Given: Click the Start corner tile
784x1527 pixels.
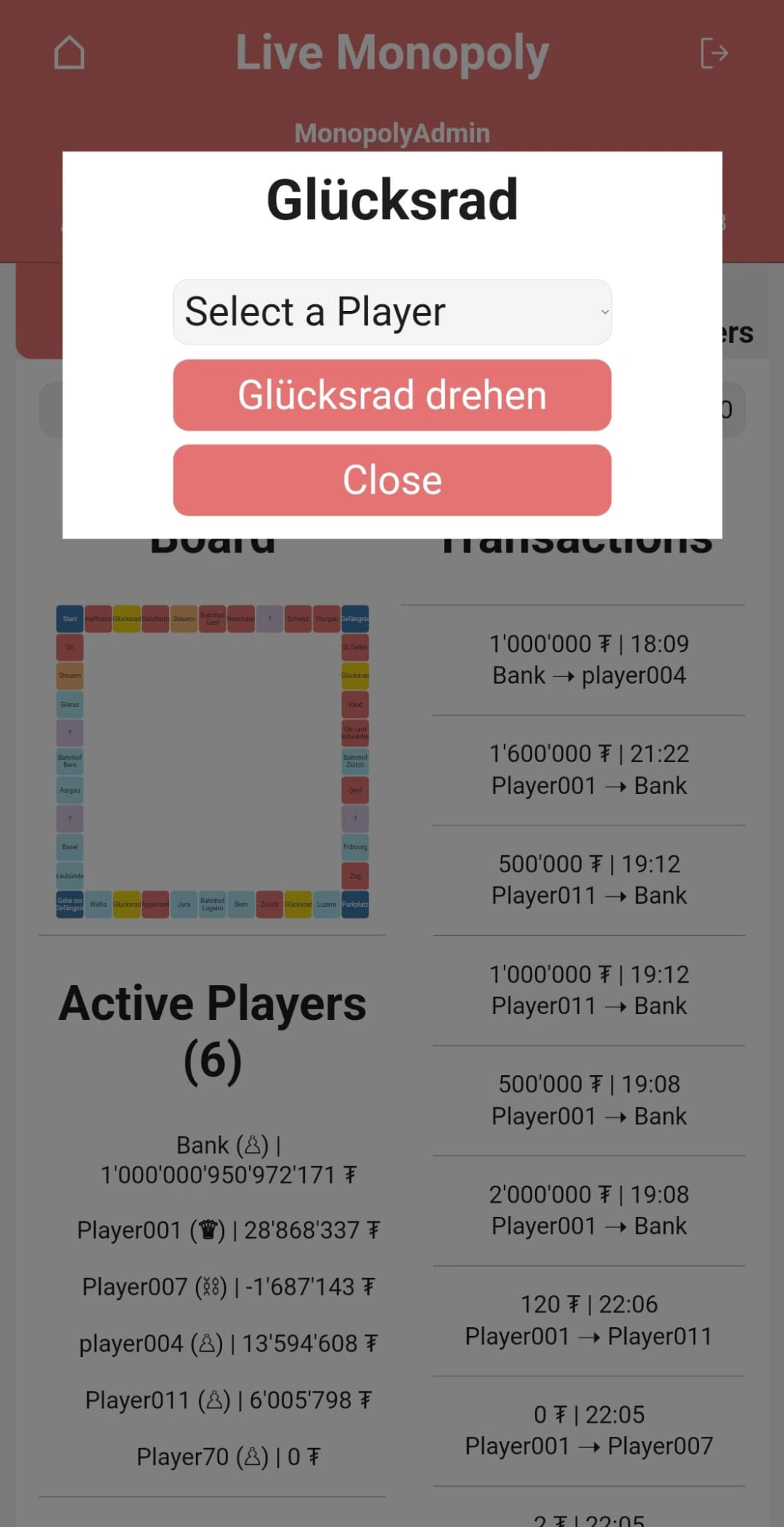Looking at the screenshot, I should point(69,619).
